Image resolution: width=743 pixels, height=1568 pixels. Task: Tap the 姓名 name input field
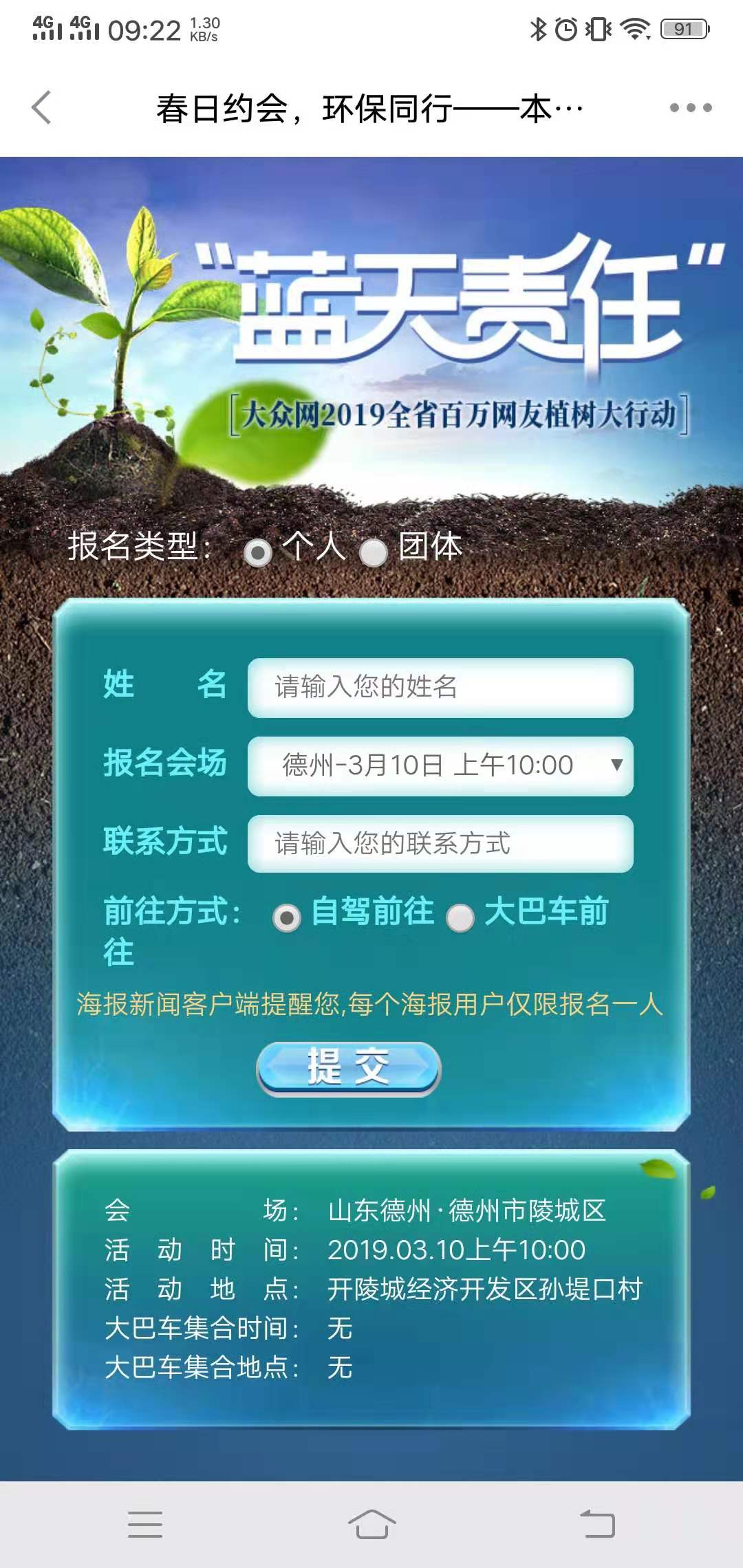[x=440, y=688]
